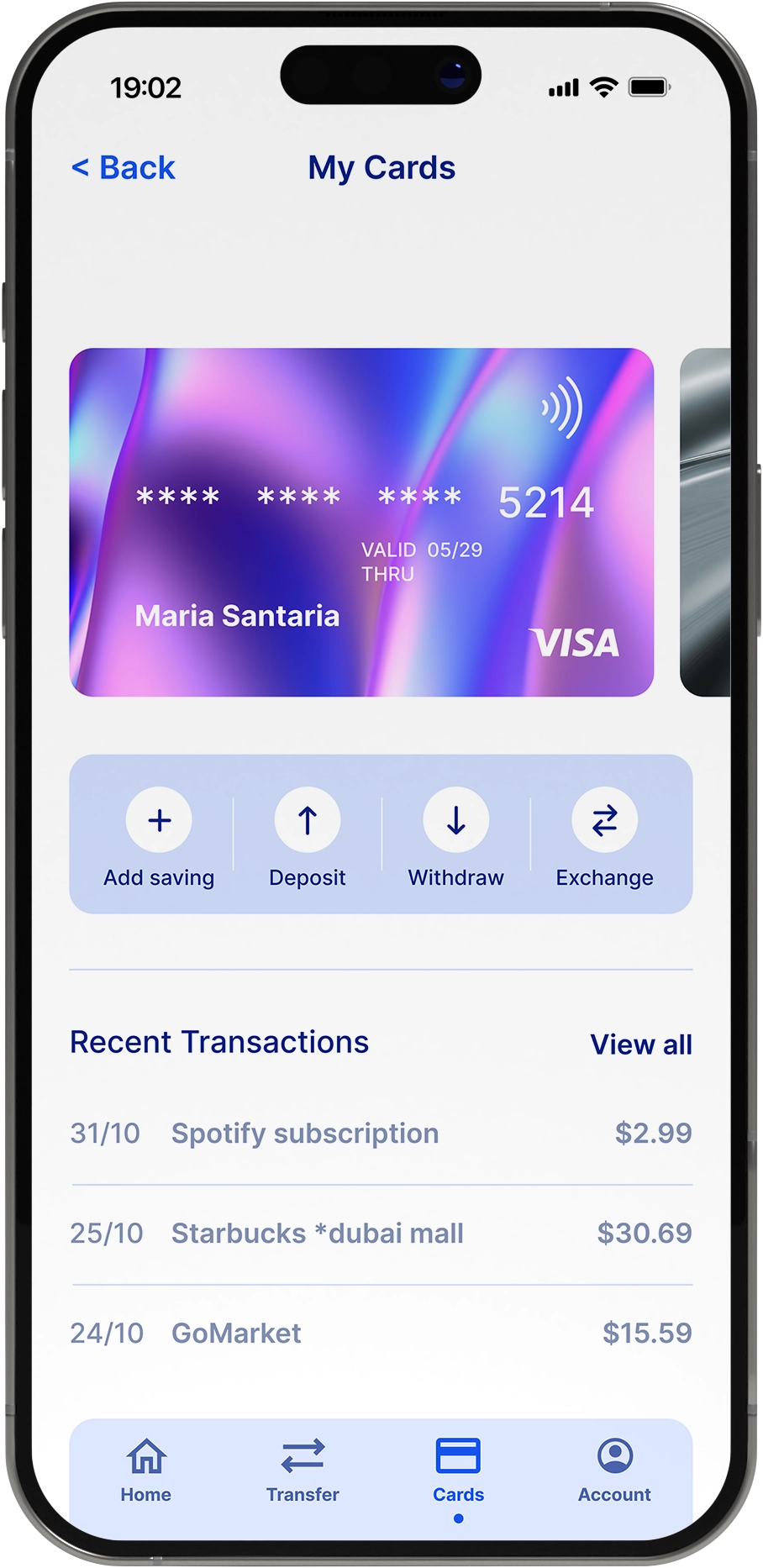The image size is (763, 1568).
Task: Switch to the Transfer tab
Action: pyautogui.click(x=303, y=1471)
